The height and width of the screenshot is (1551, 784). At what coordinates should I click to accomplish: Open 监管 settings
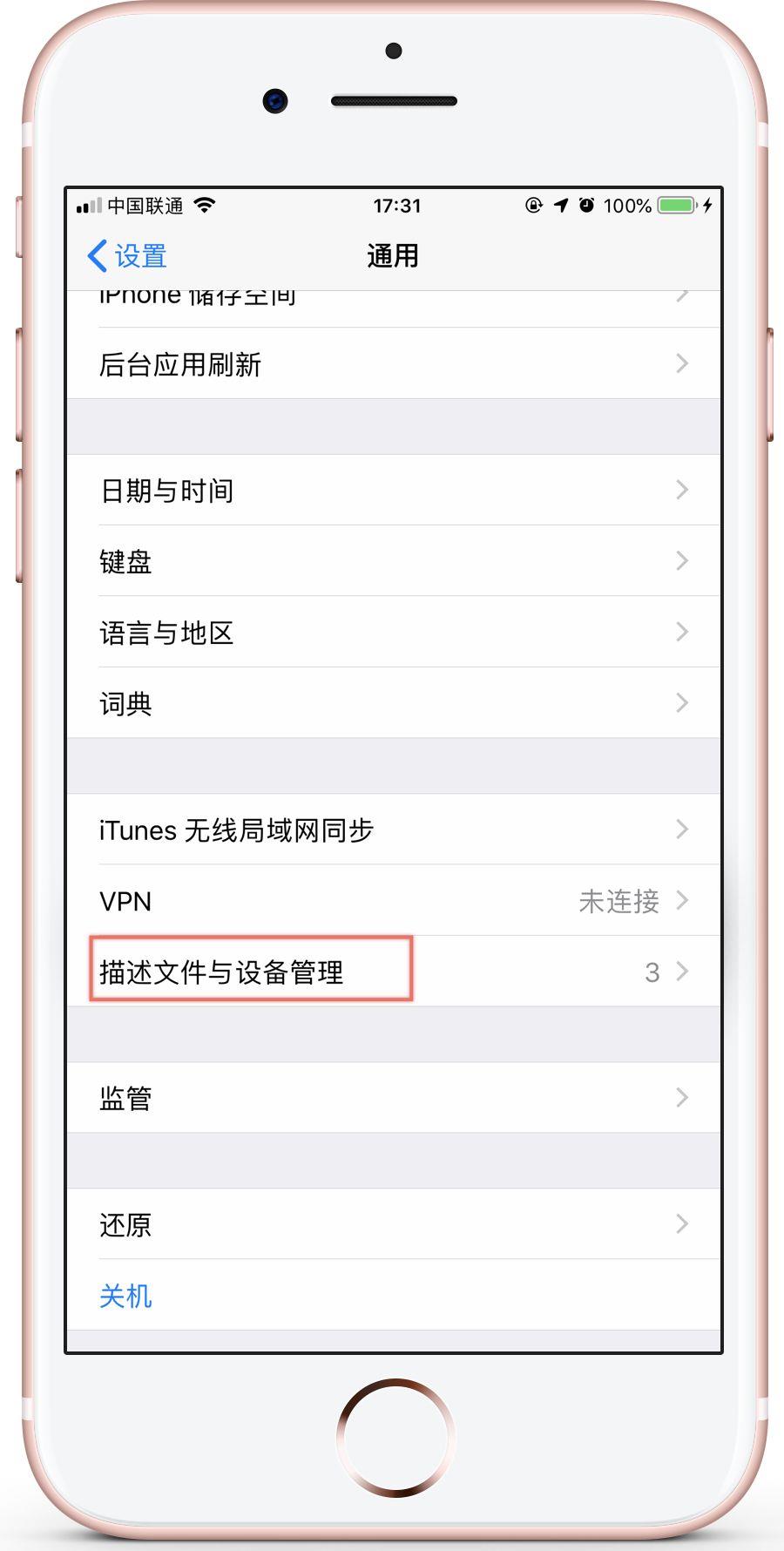click(x=392, y=1098)
